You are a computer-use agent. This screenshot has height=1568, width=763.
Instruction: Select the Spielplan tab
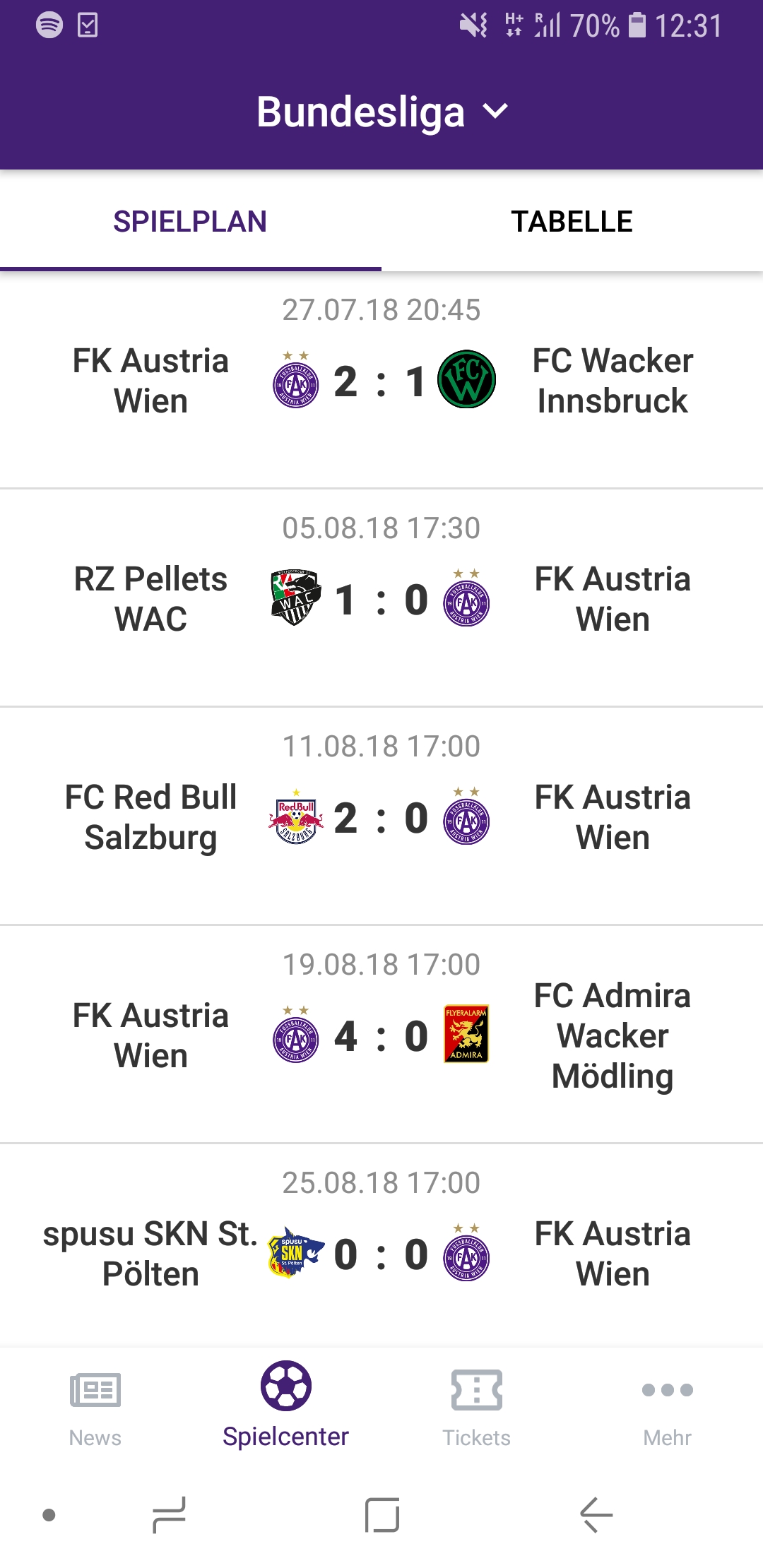(x=190, y=222)
